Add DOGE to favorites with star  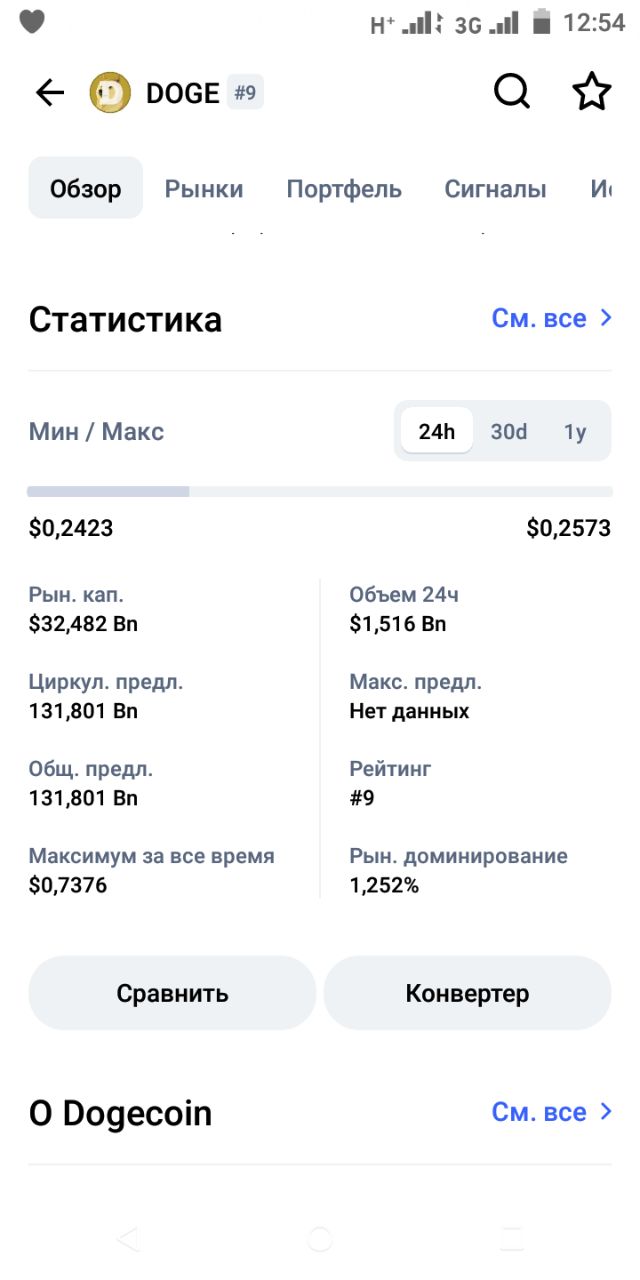click(591, 92)
